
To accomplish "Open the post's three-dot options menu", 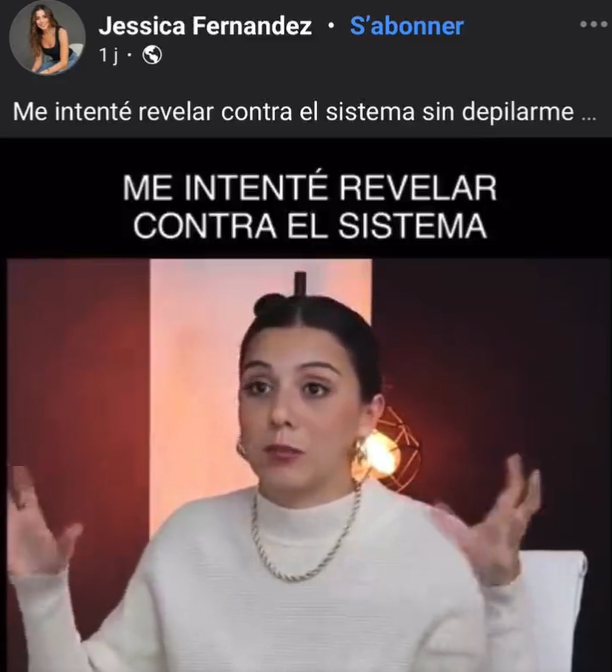I will tap(592, 24).
